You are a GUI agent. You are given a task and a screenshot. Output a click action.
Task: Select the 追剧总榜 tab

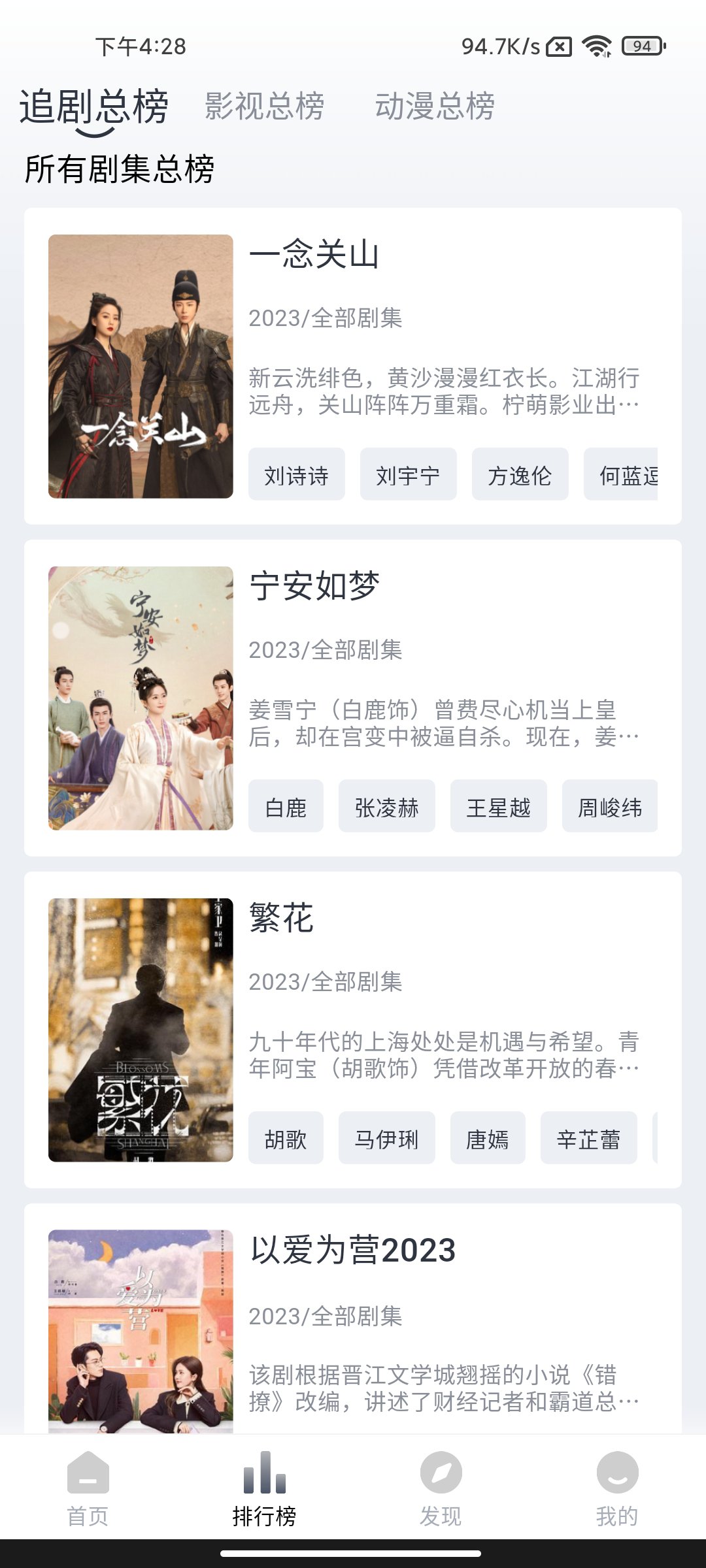click(x=93, y=106)
